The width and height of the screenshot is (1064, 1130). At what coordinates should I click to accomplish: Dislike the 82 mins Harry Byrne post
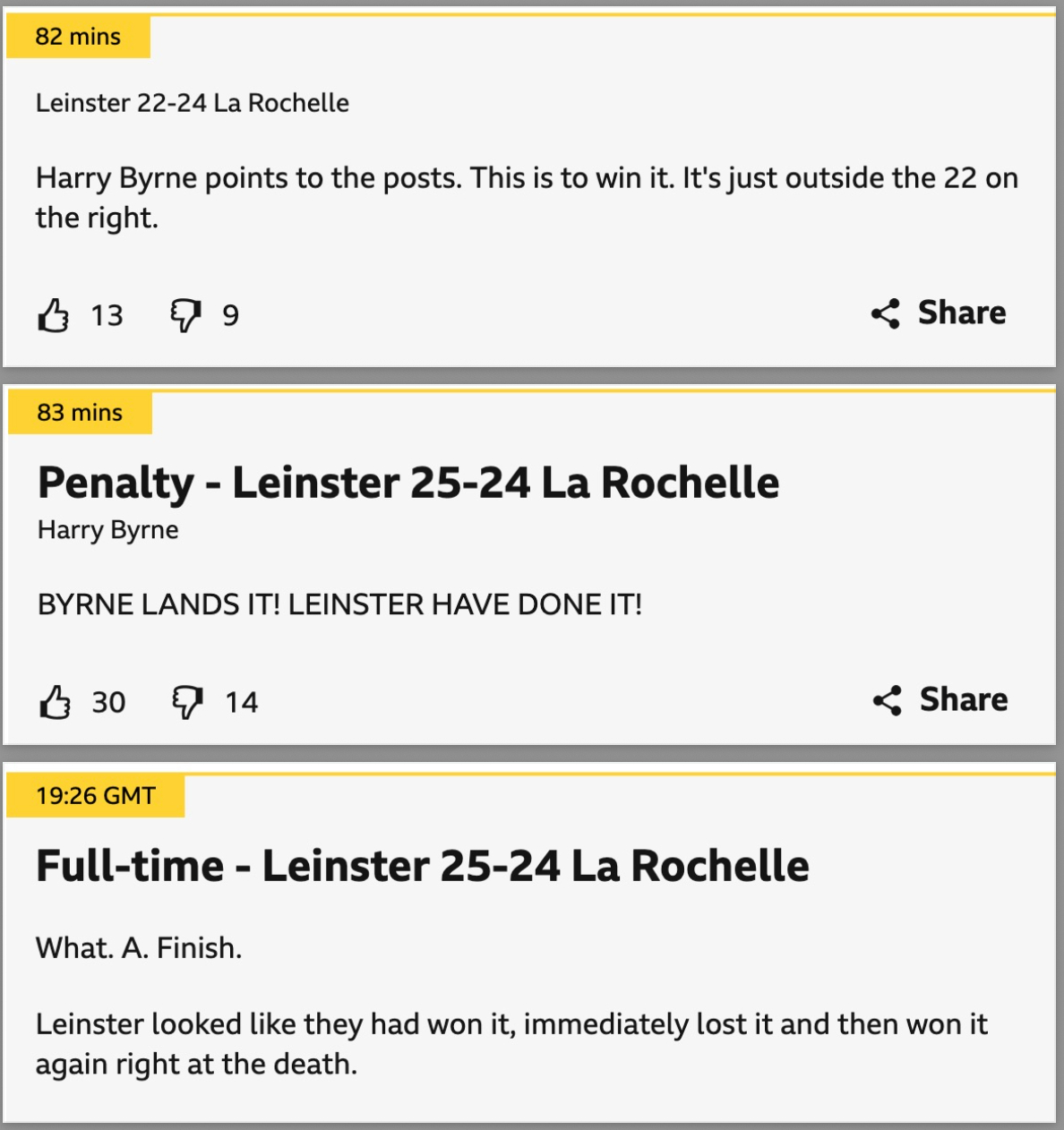tap(185, 315)
